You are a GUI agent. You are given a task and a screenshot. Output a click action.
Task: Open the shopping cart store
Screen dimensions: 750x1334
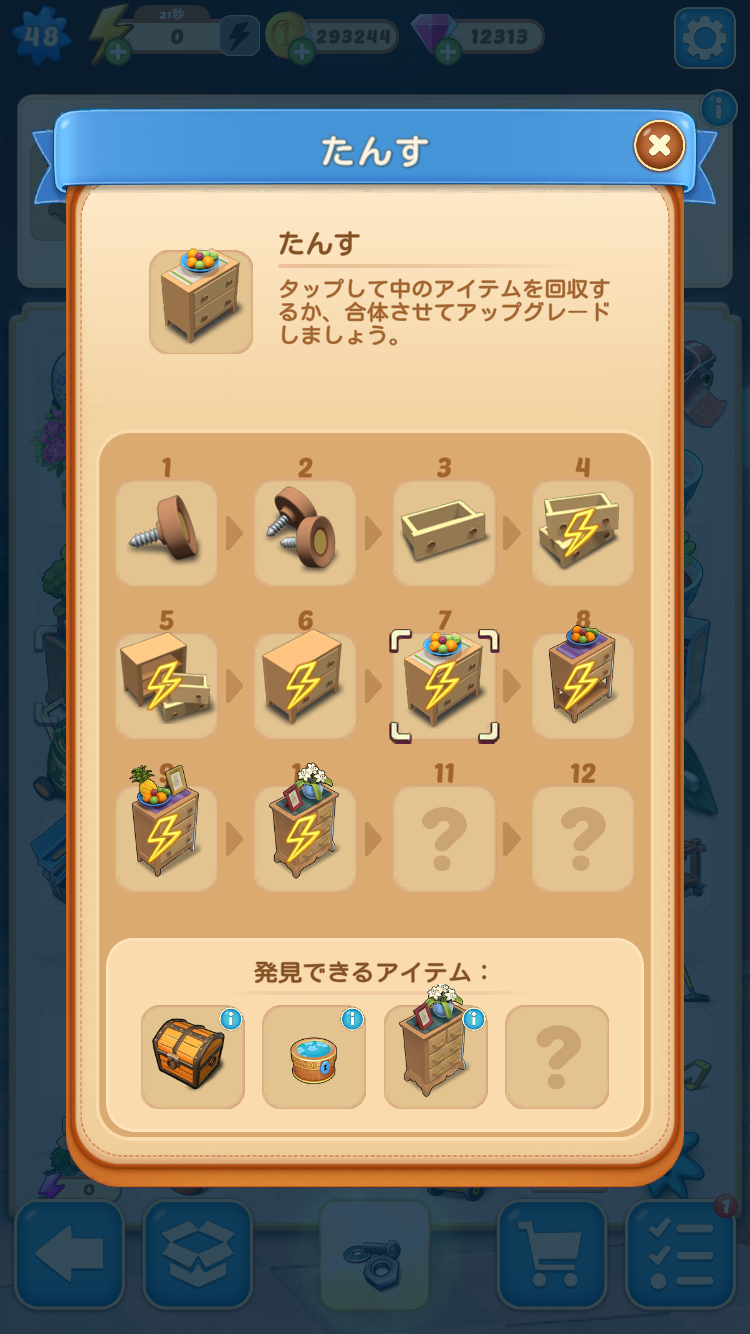coord(552,1254)
